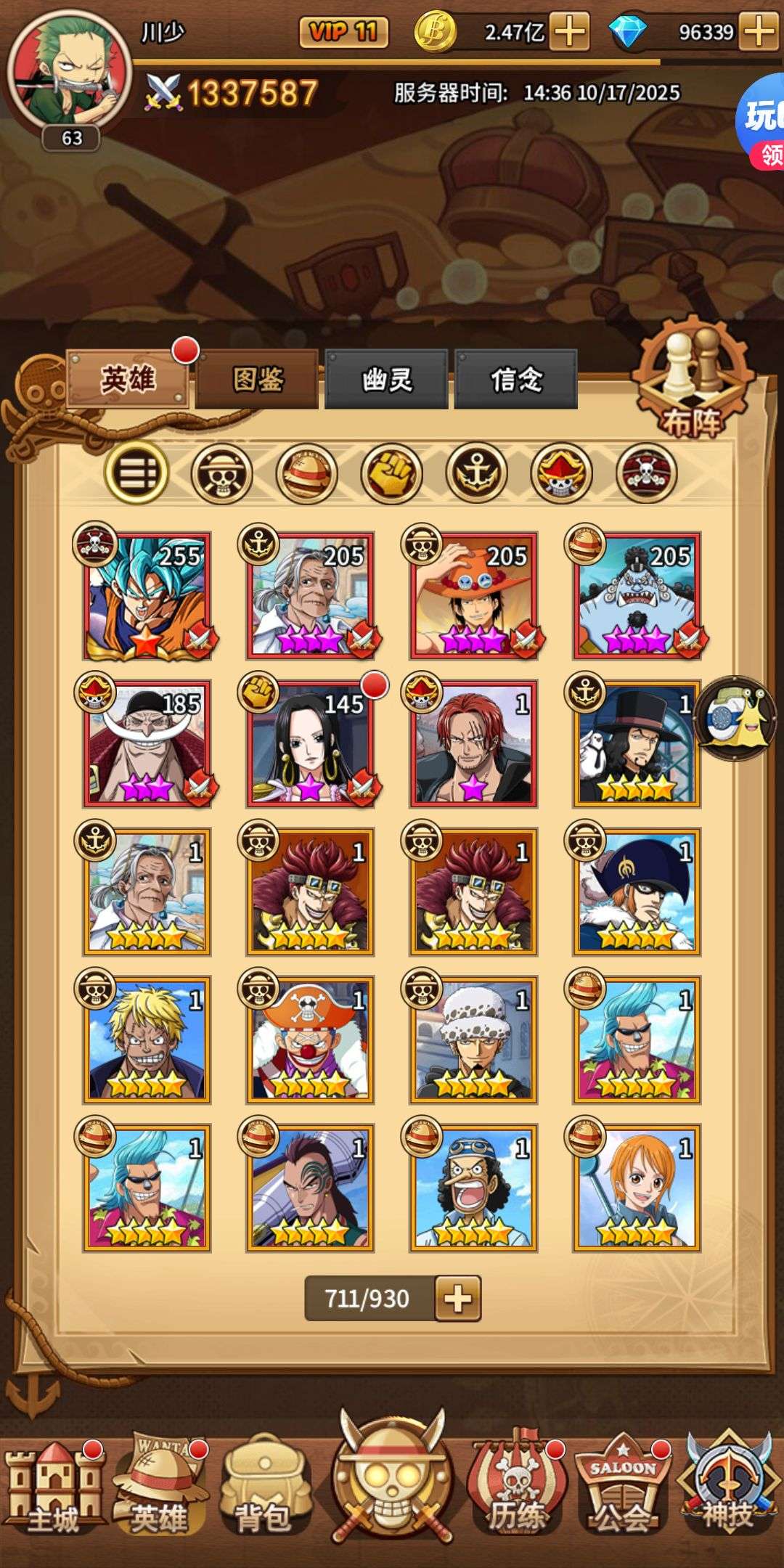Image resolution: width=784 pixels, height=1568 pixels.
Task: Filter heroes by the anchor icon
Action: pos(477,474)
